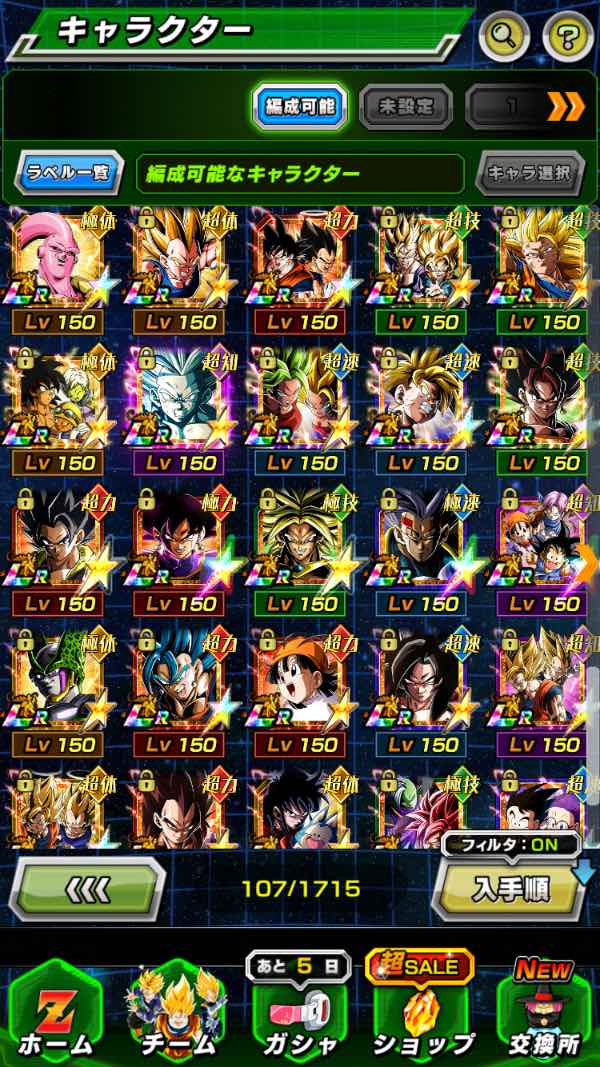Change sort order via 入手順 button
The height and width of the screenshot is (1067, 600).
(510, 890)
